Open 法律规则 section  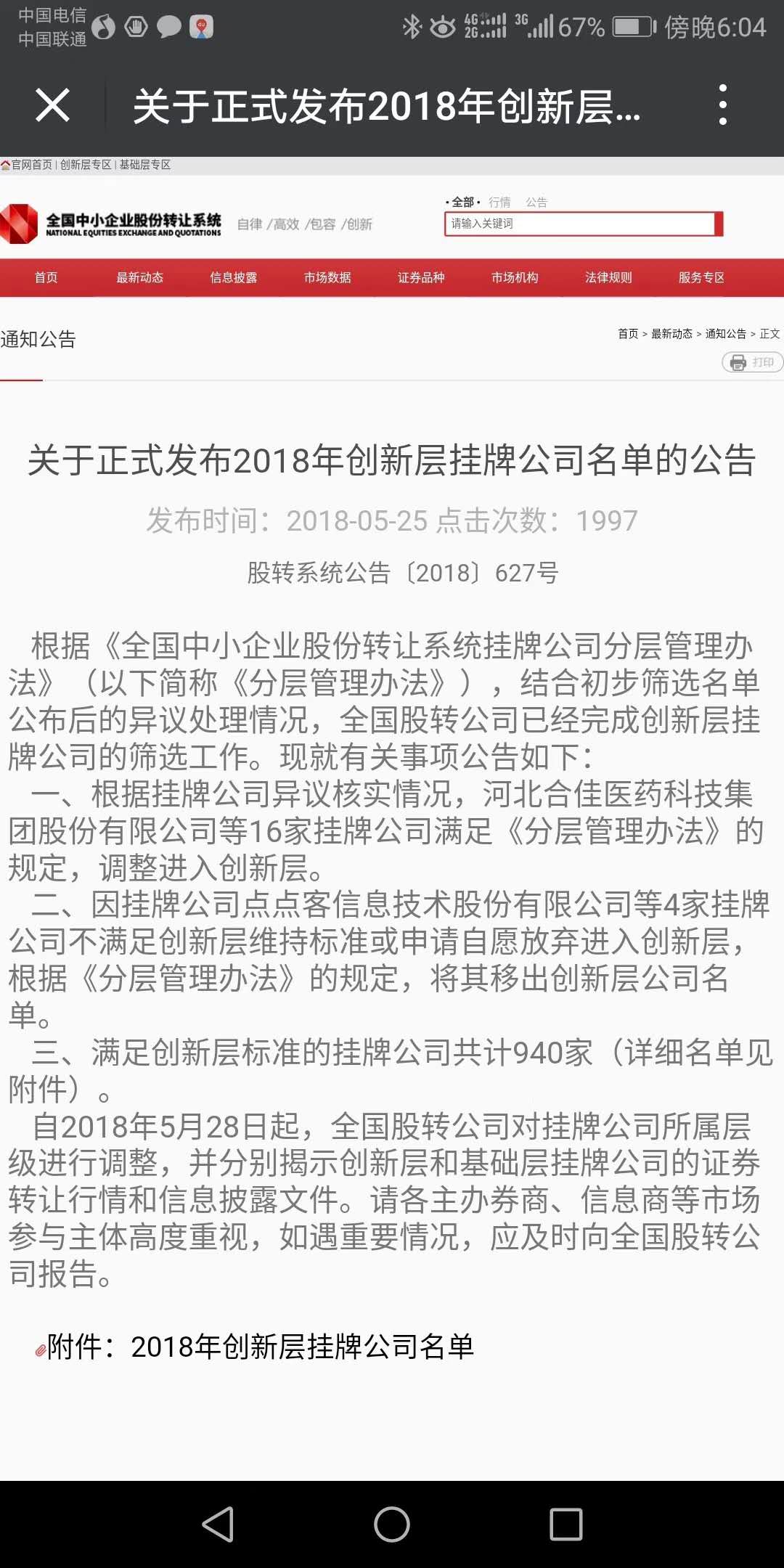tap(608, 277)
